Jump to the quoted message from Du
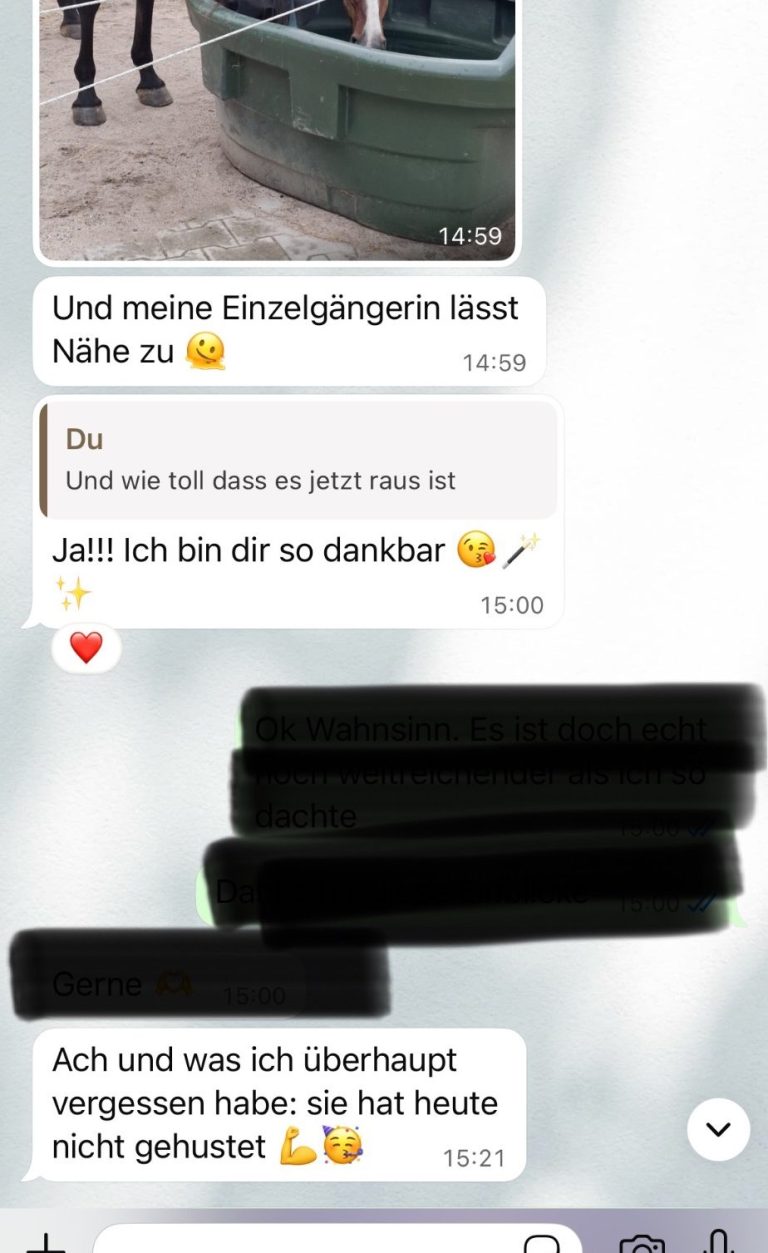 pyautogui.click(x=298, y=460)
